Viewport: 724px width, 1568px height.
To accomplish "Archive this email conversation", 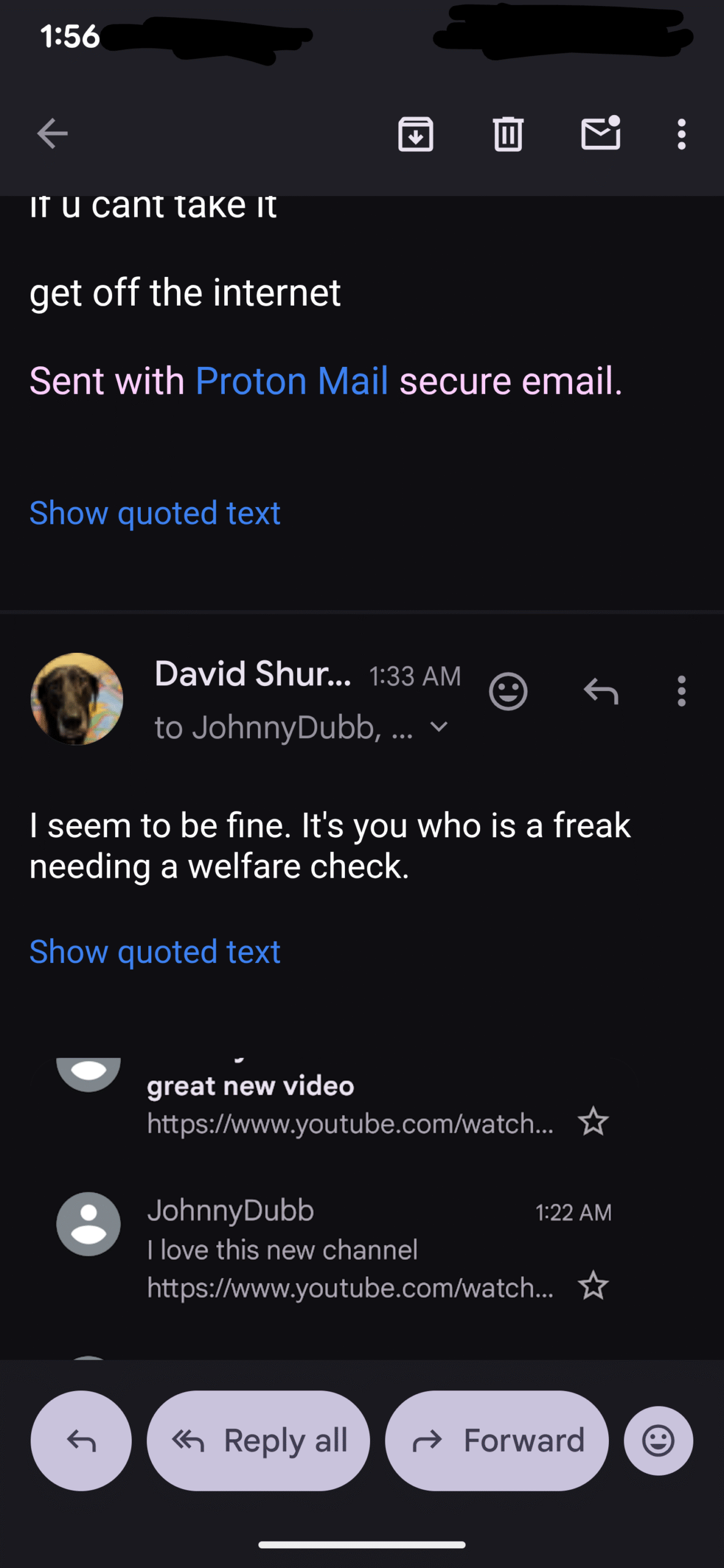I will (x=416, y=134).
